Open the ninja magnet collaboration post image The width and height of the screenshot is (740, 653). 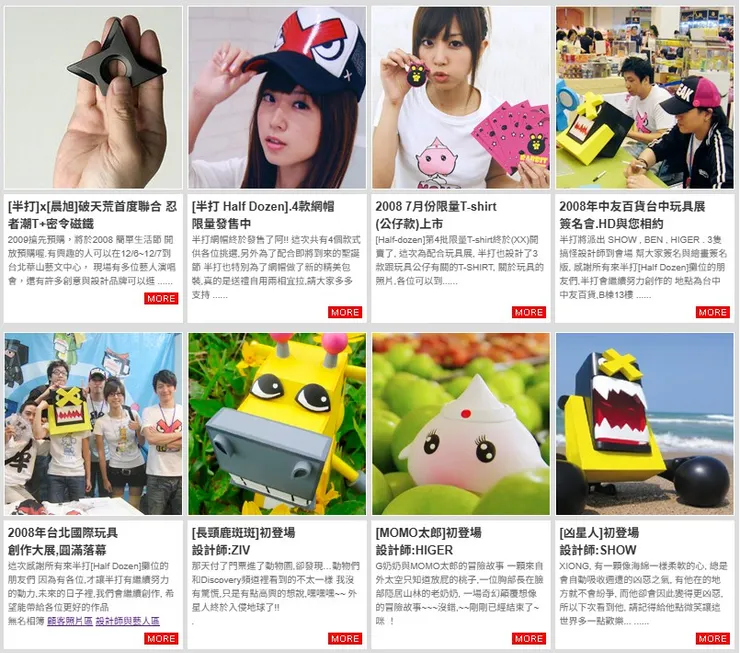[94, 97]
